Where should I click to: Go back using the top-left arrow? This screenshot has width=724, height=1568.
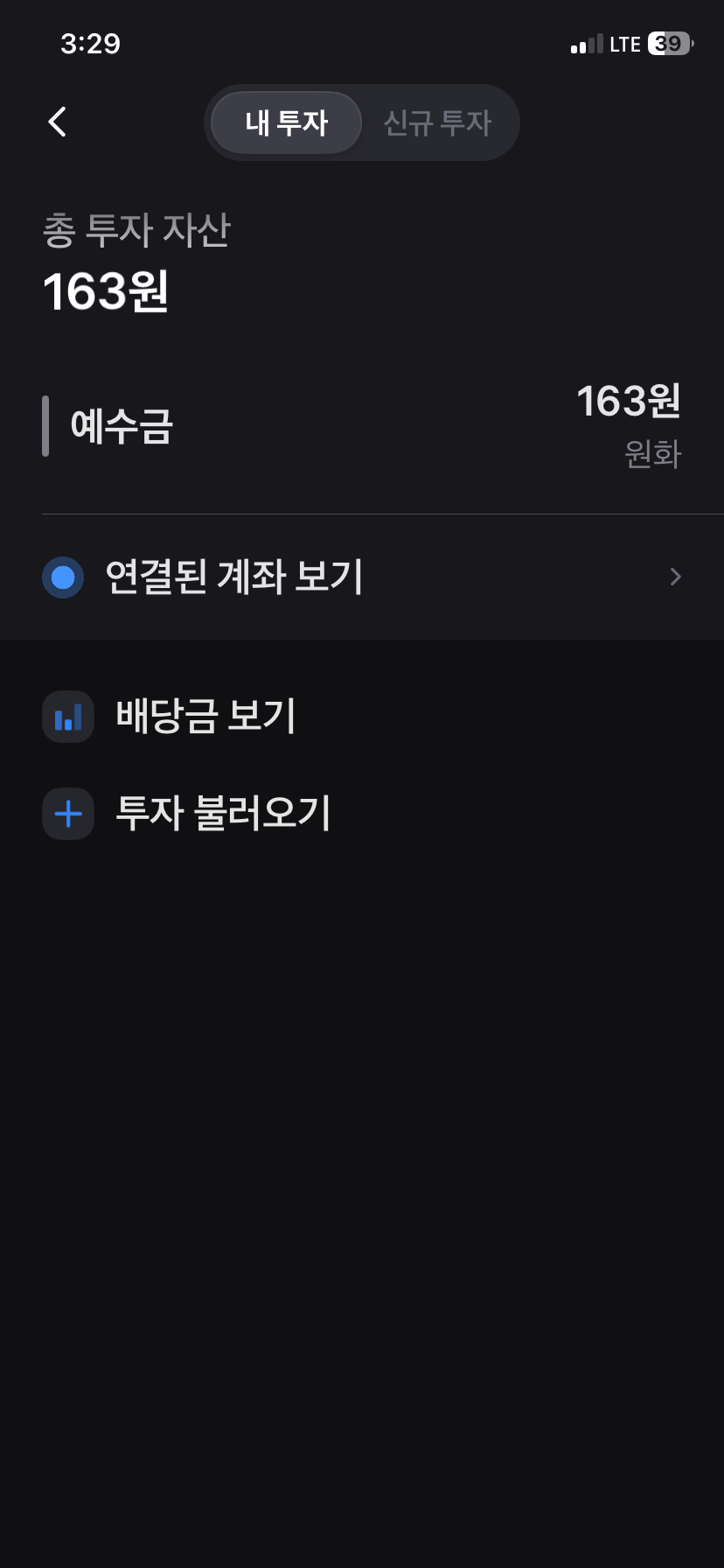58,122
